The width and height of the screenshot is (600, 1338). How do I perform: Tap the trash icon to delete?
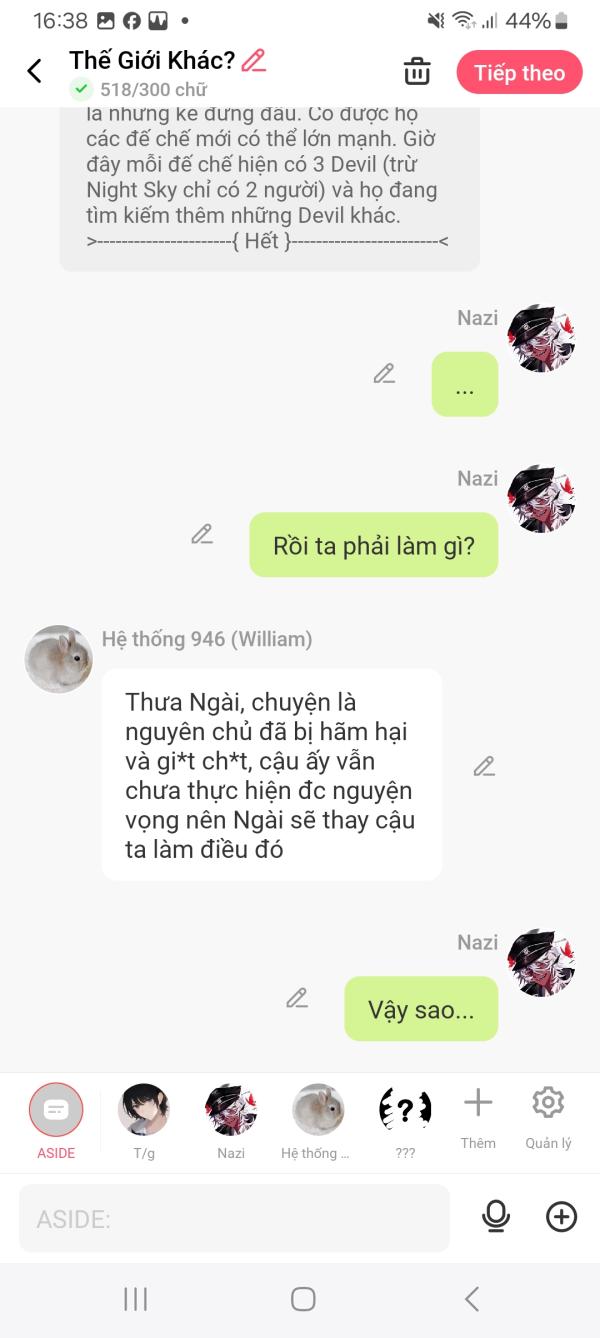pos(417,72)
